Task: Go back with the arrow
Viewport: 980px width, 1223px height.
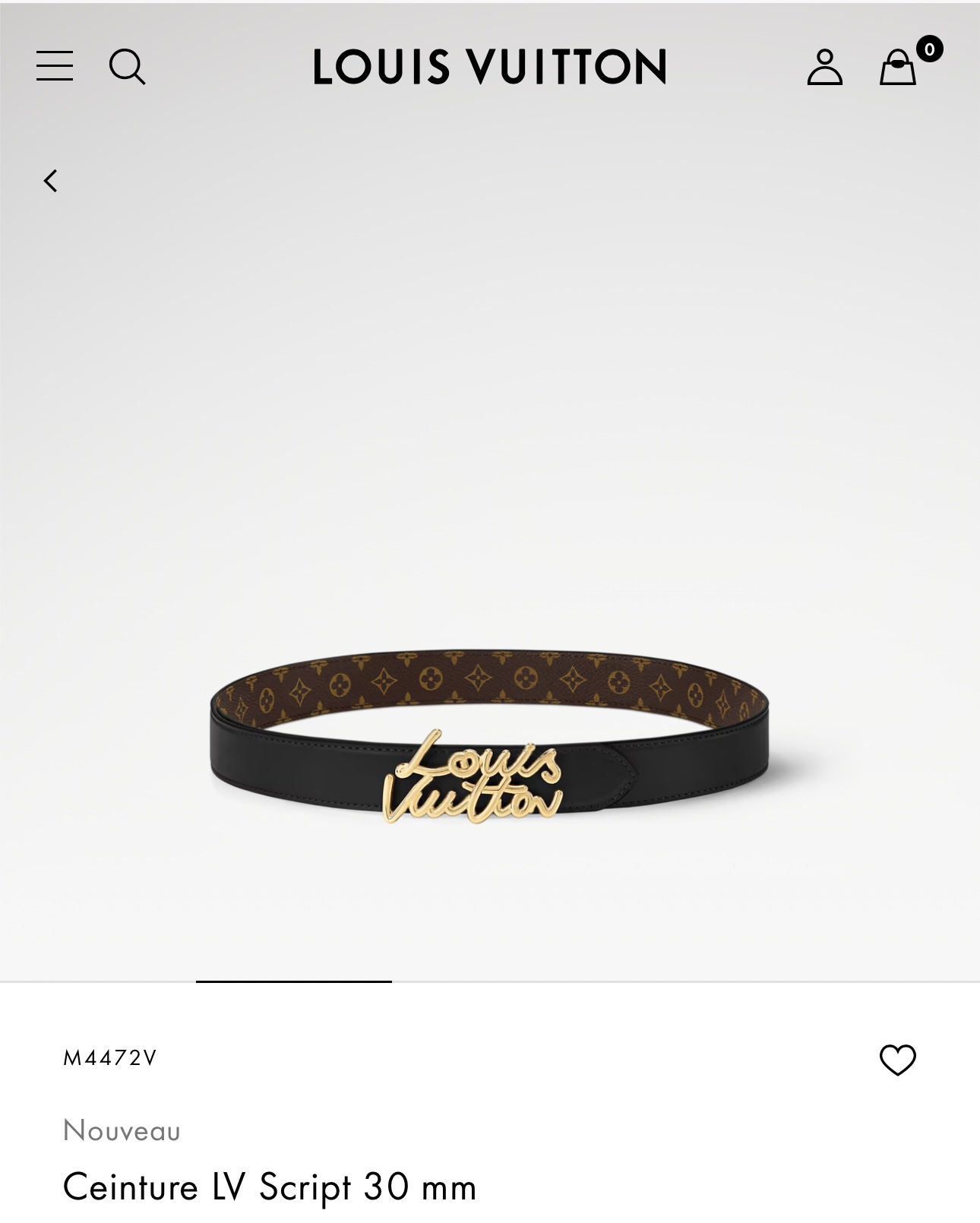Action: tap(51, 181)
